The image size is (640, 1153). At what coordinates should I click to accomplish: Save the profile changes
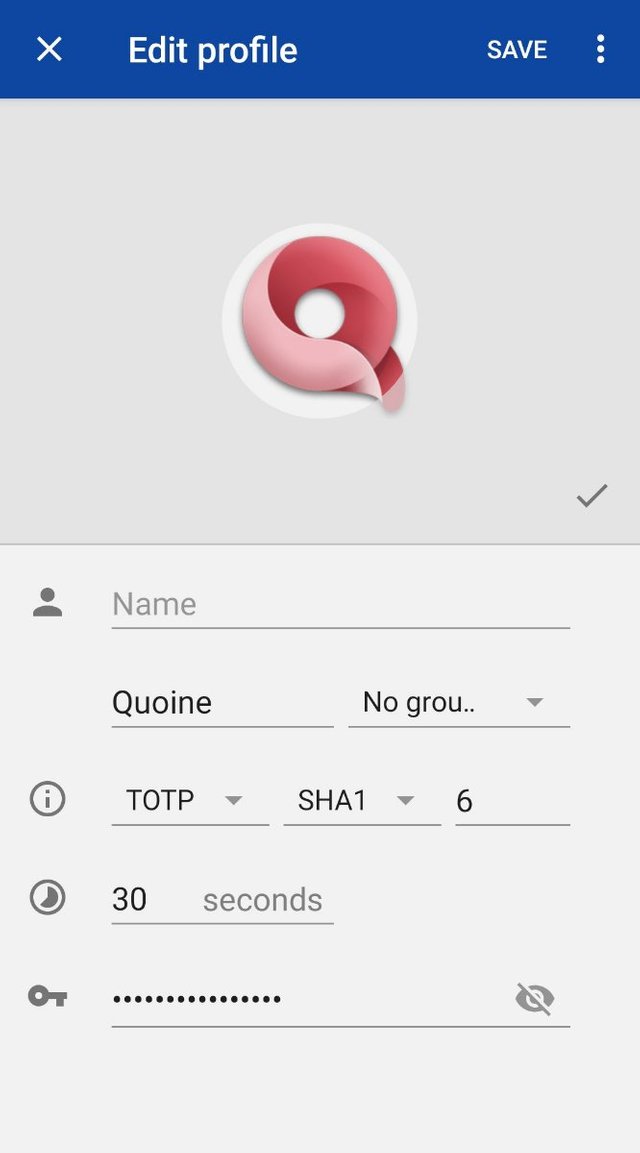tap(516, 49)
